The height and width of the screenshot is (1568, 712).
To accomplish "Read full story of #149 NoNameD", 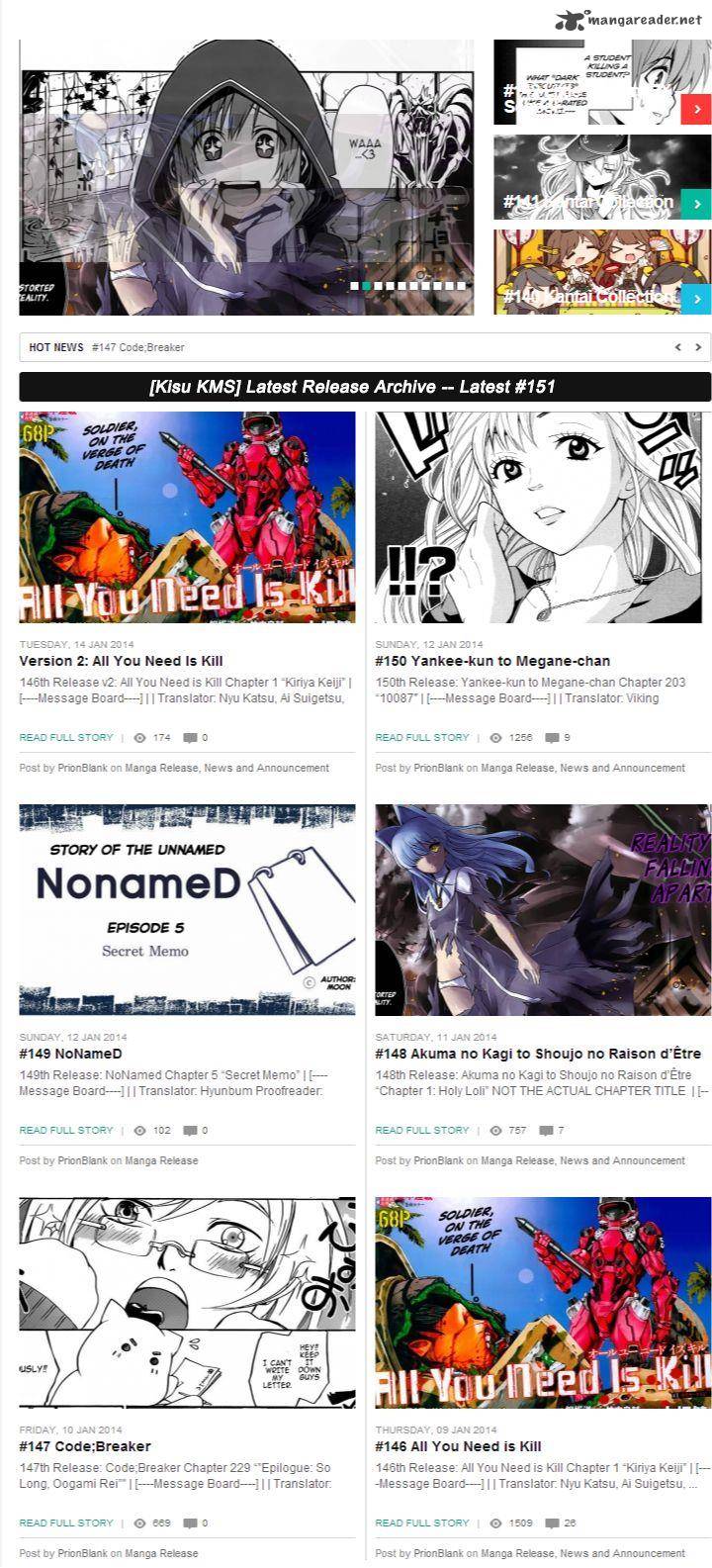I will coord(66,1130).
